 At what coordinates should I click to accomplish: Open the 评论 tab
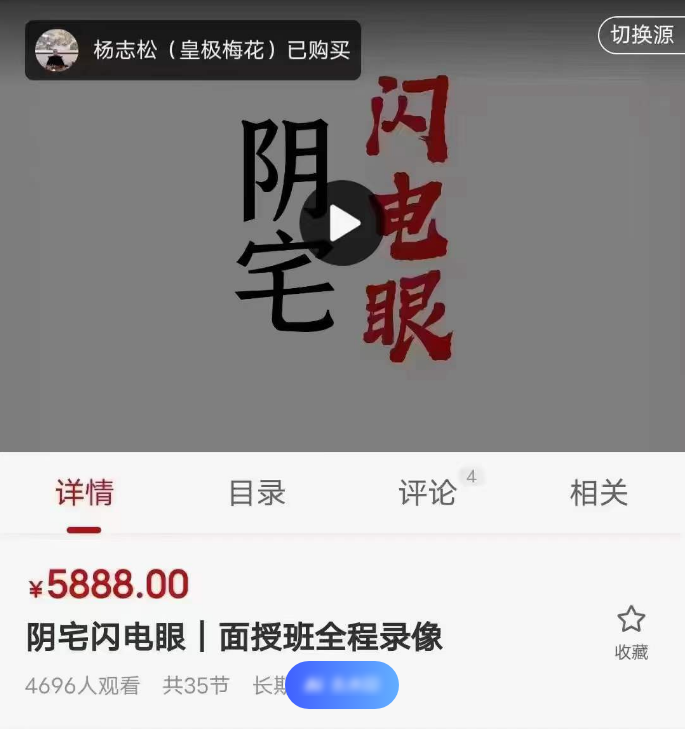pyautogui.click(x=428, y=493)
